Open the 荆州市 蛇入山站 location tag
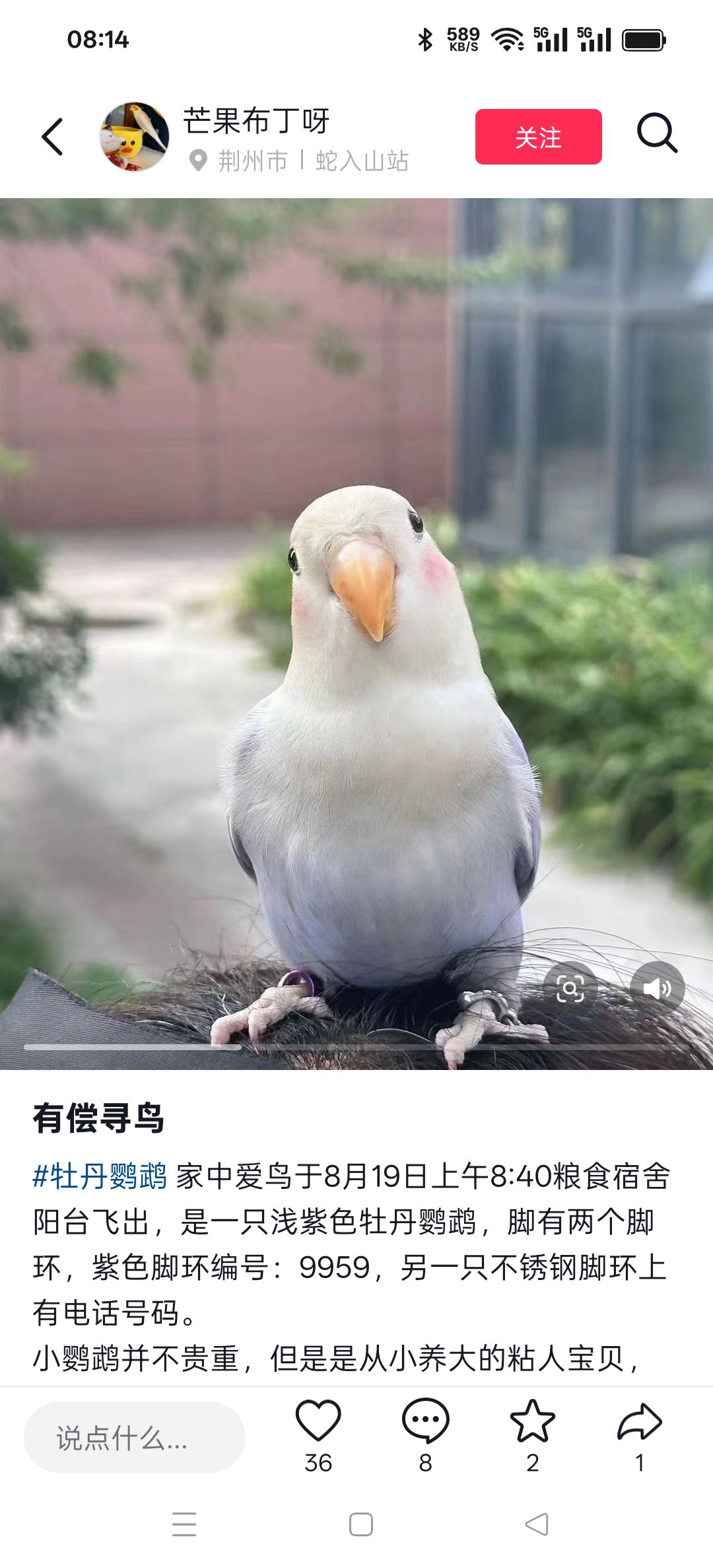 (x=300, y=160)
